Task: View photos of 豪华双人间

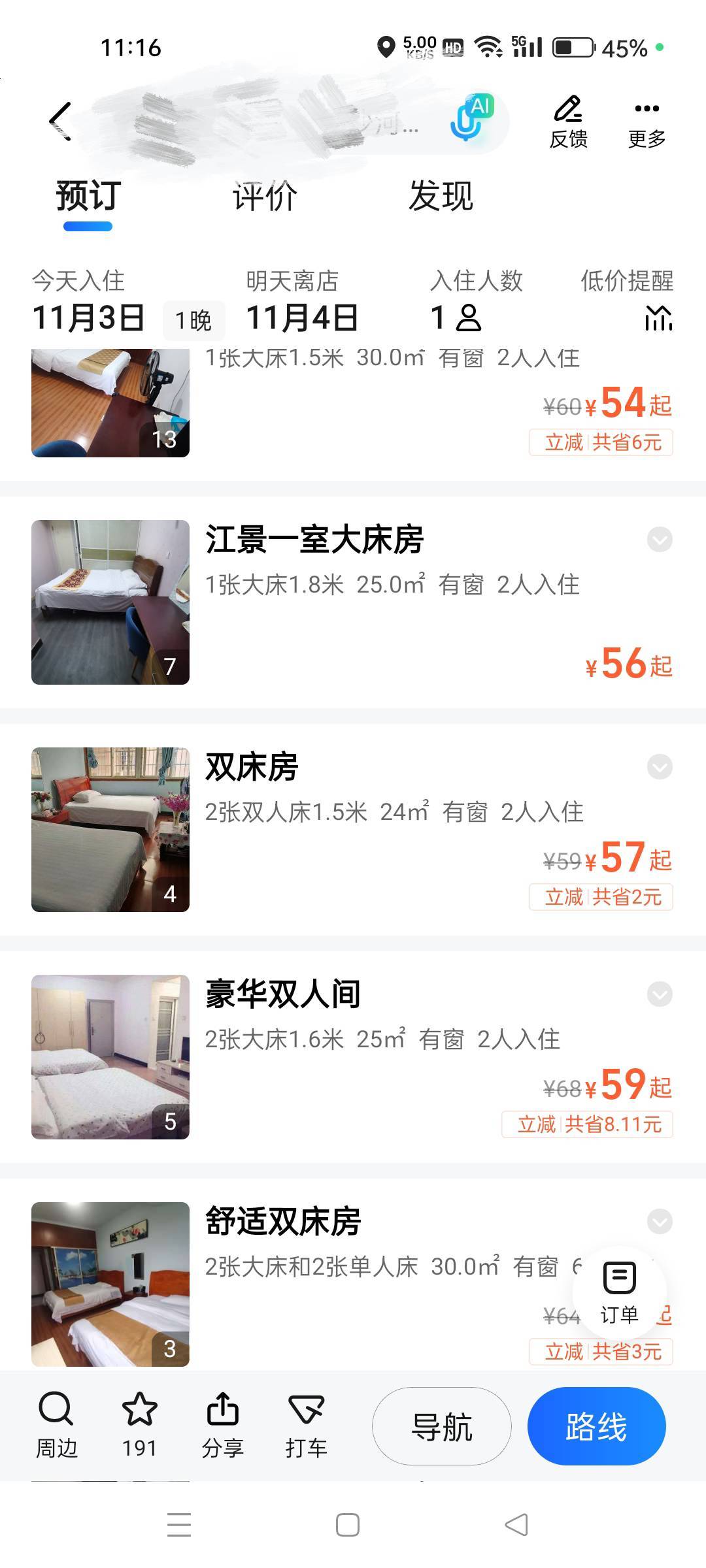Action: [x=110, y=1057]
